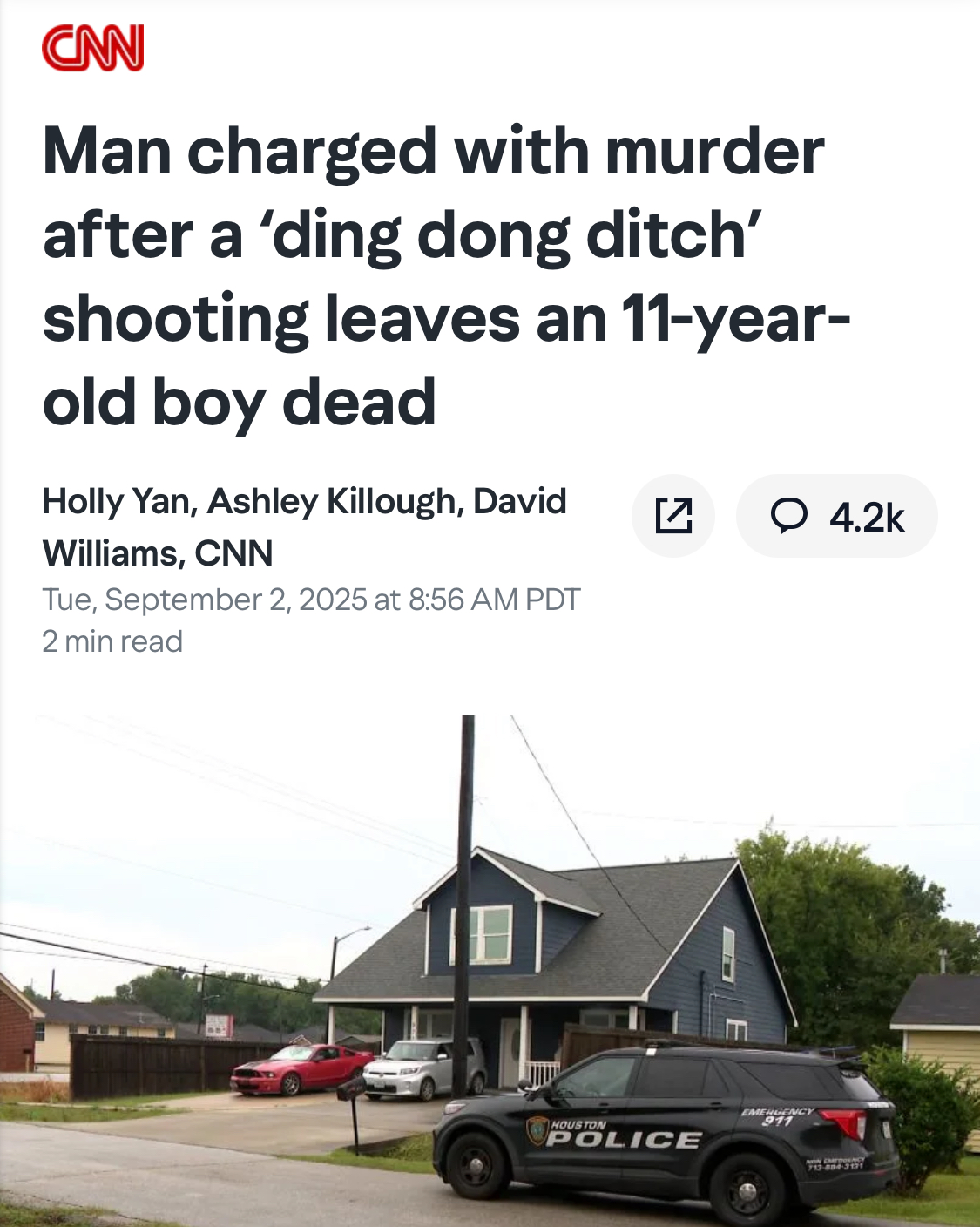Open the CNN publisher logo
This screenshot has height=1227, width=980.
point(92,48)
